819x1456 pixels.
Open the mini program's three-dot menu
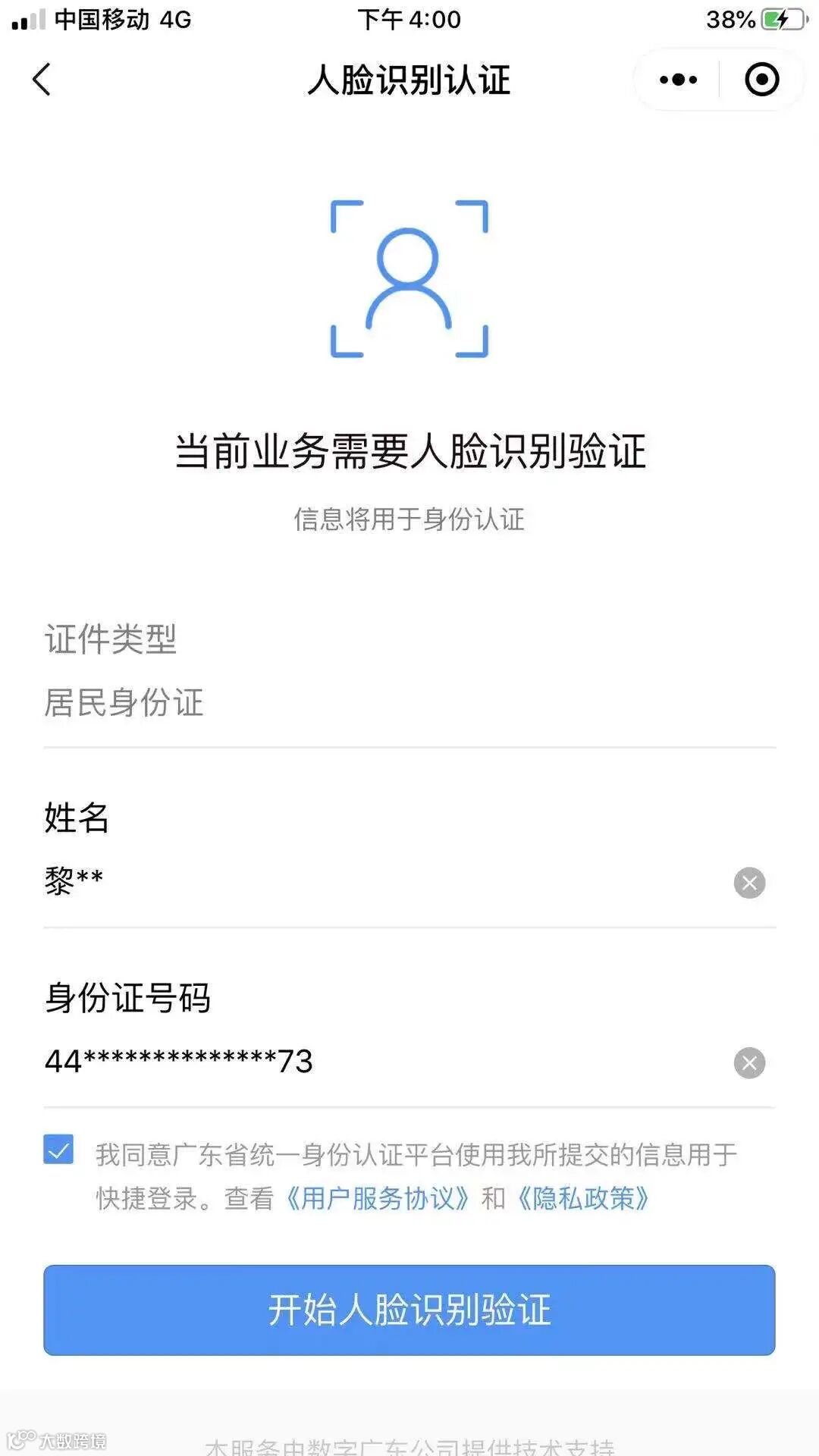tap(678, 80)
